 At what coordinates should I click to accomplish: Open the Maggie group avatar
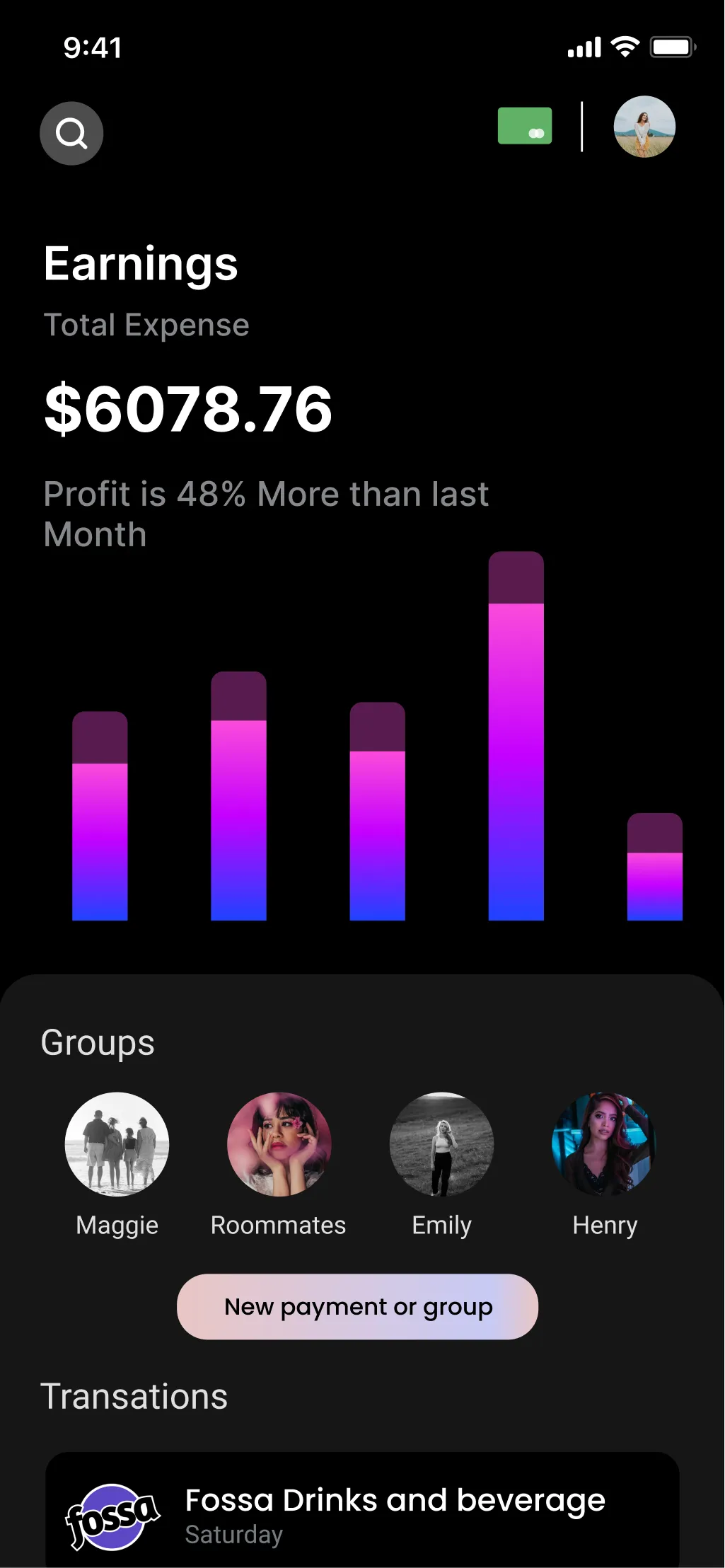pos(117,1145)
